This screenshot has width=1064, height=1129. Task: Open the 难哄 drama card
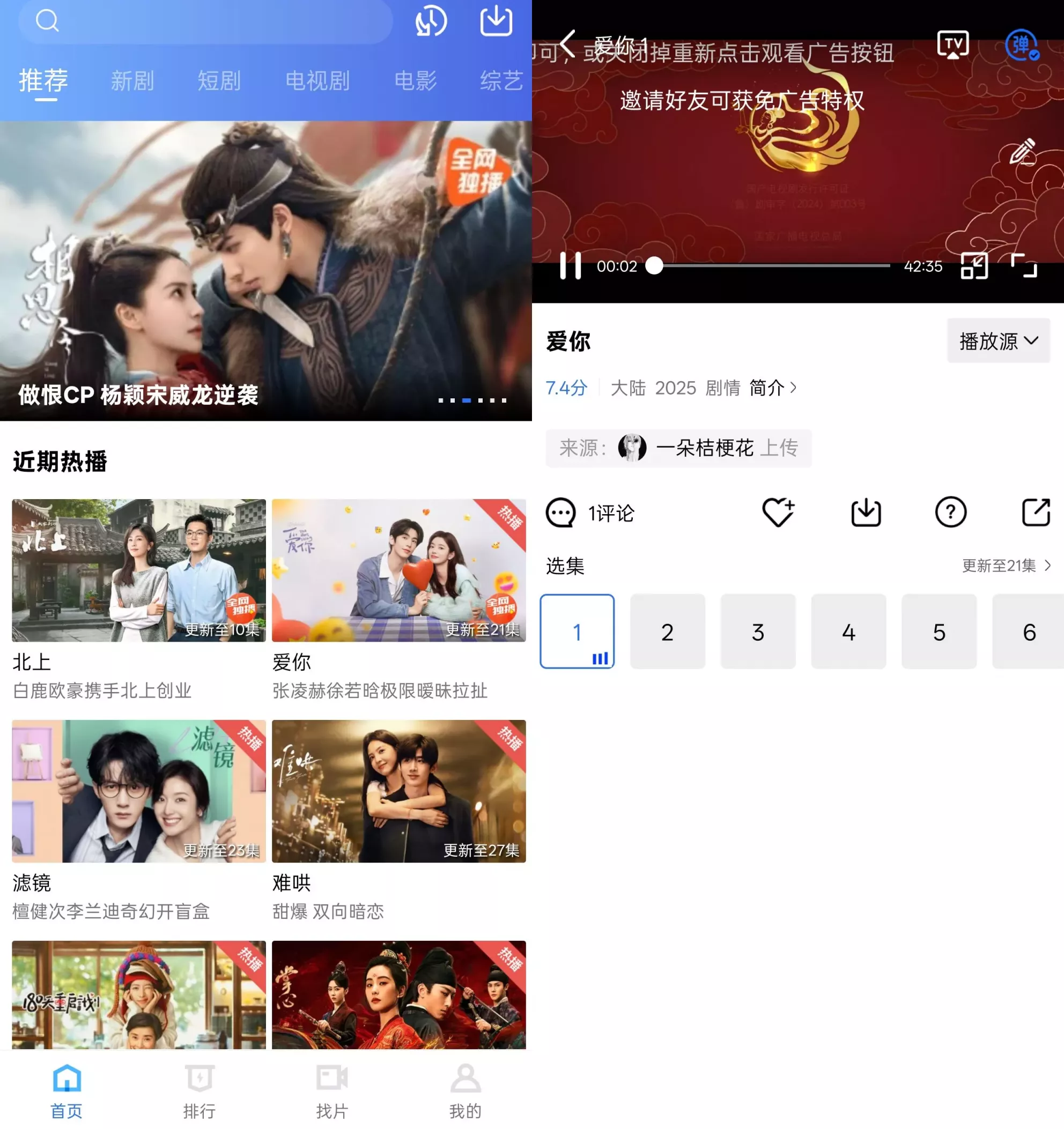(399, 791)
